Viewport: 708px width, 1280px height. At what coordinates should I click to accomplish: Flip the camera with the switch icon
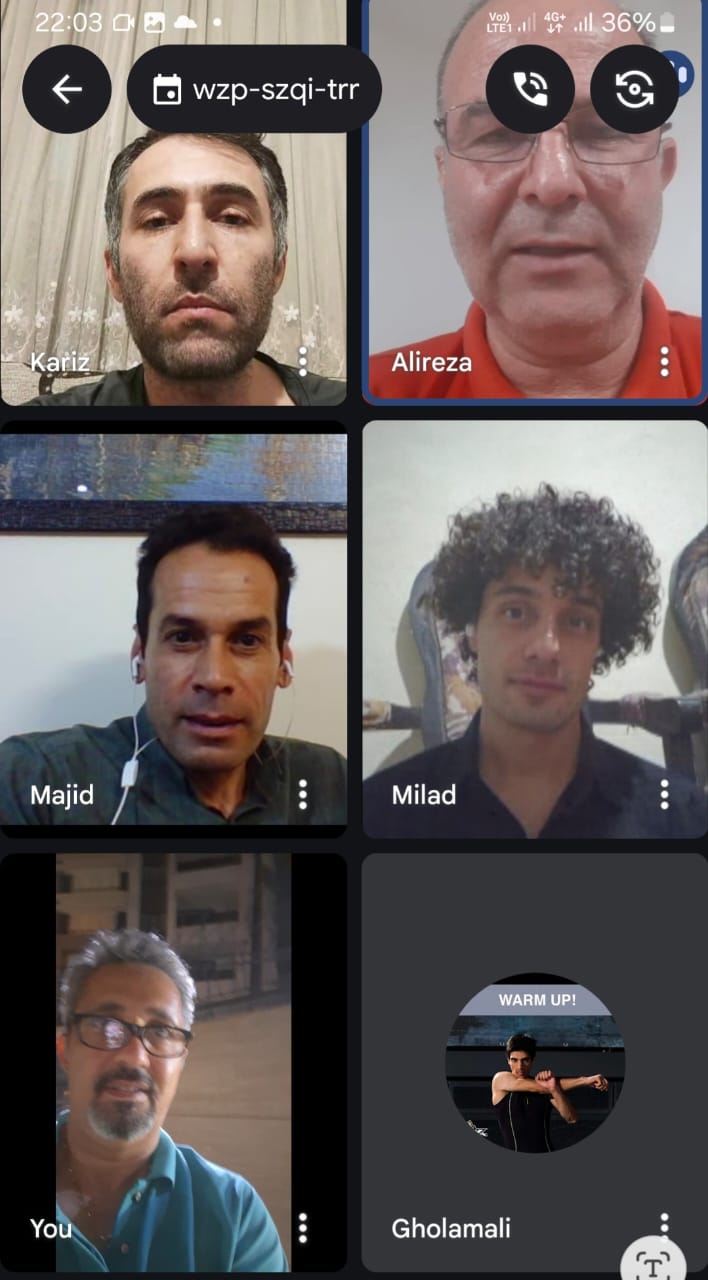coord(634,90)
